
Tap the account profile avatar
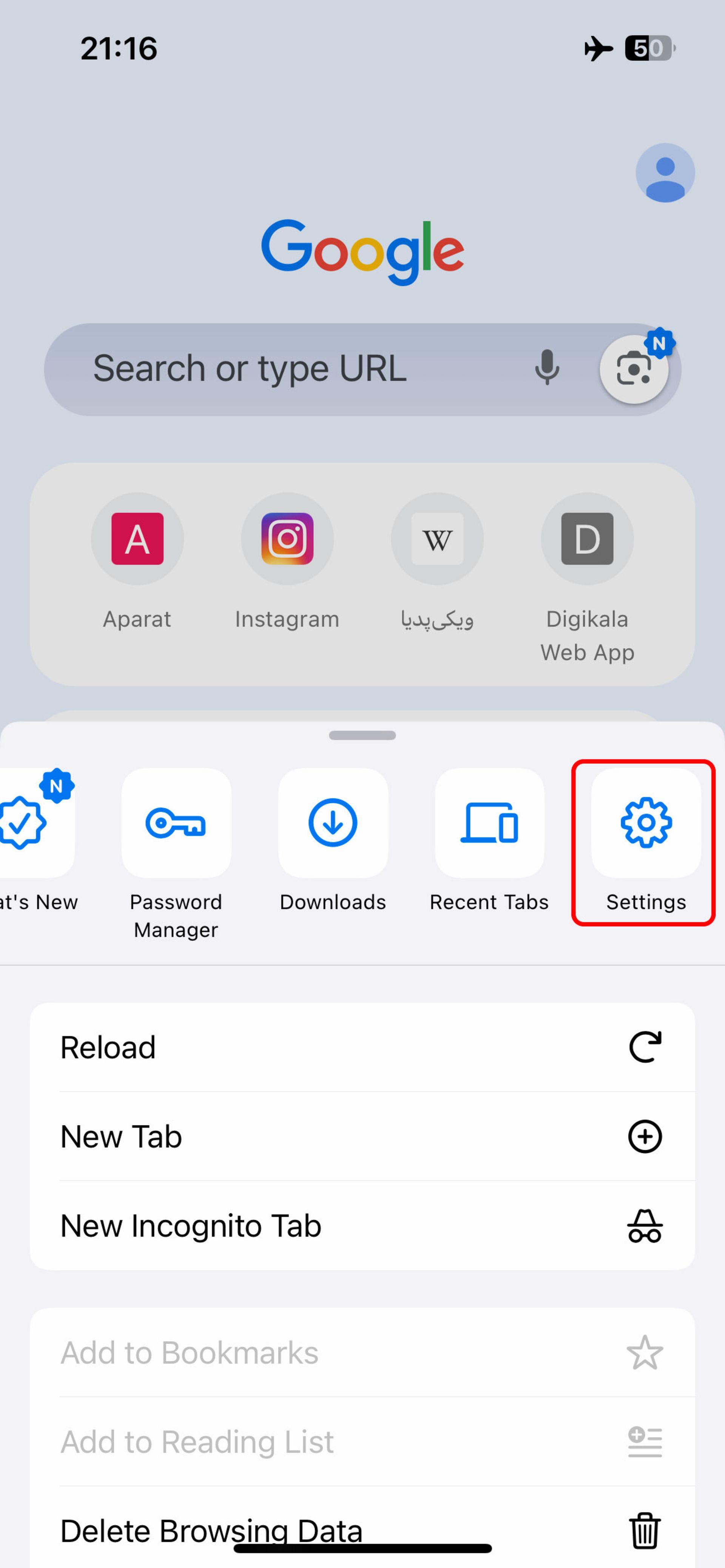click(665, 173)
